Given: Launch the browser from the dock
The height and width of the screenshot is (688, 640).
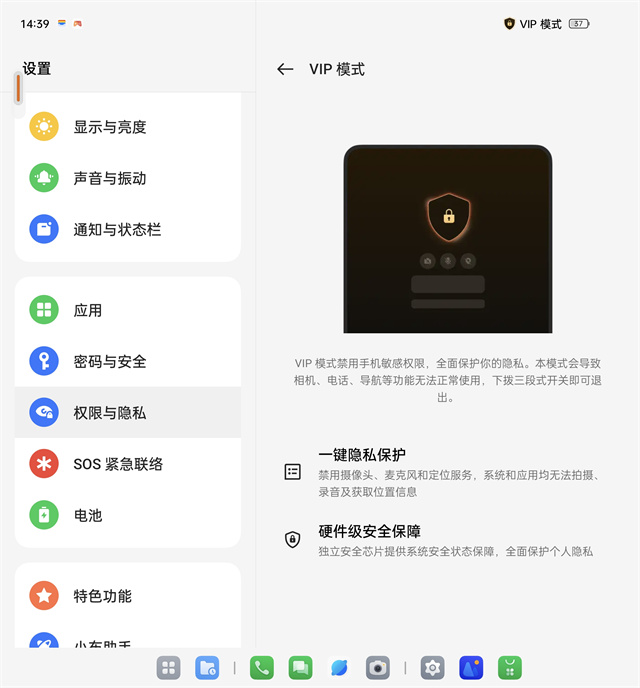Looking at the screenshot, I should [339, 667].
